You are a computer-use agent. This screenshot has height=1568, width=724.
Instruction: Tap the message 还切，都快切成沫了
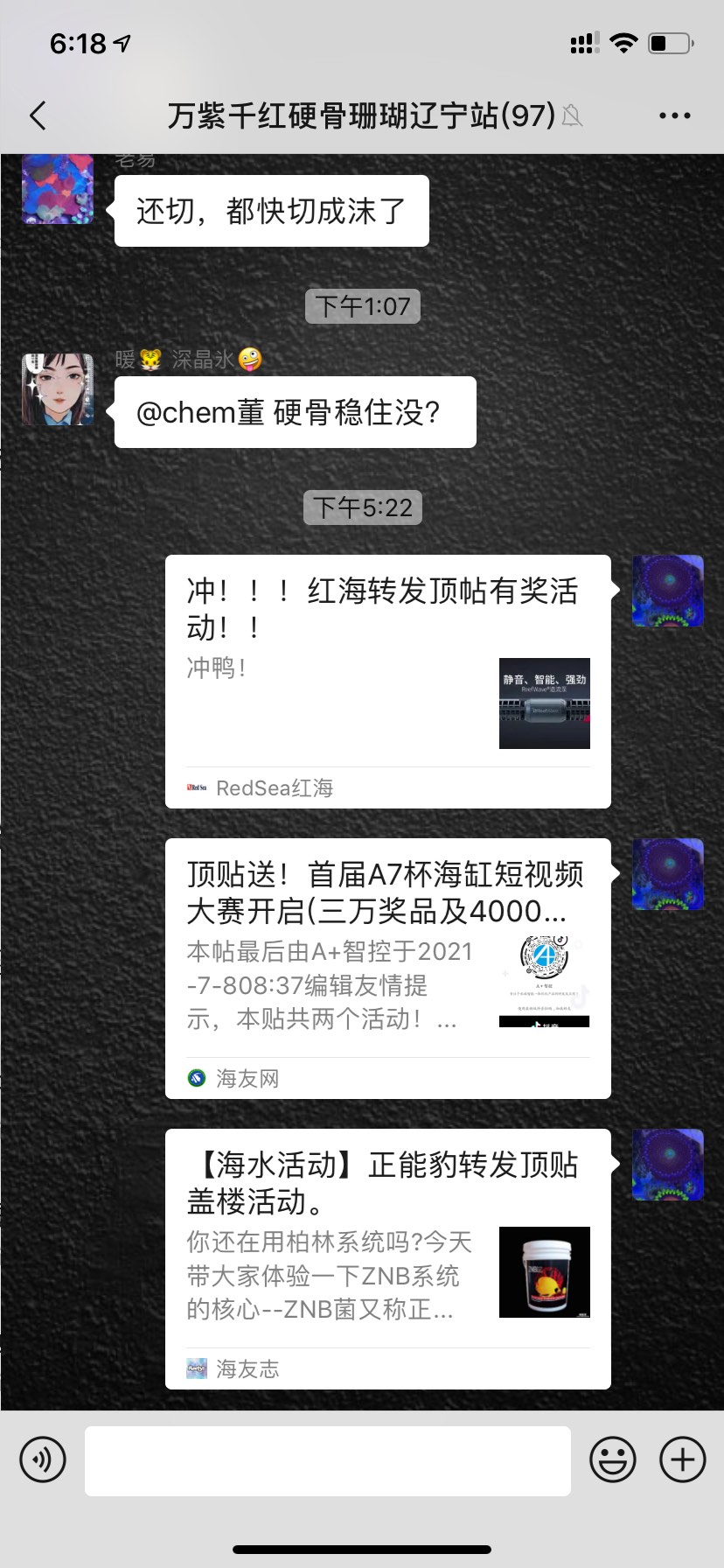pos(271,211)
